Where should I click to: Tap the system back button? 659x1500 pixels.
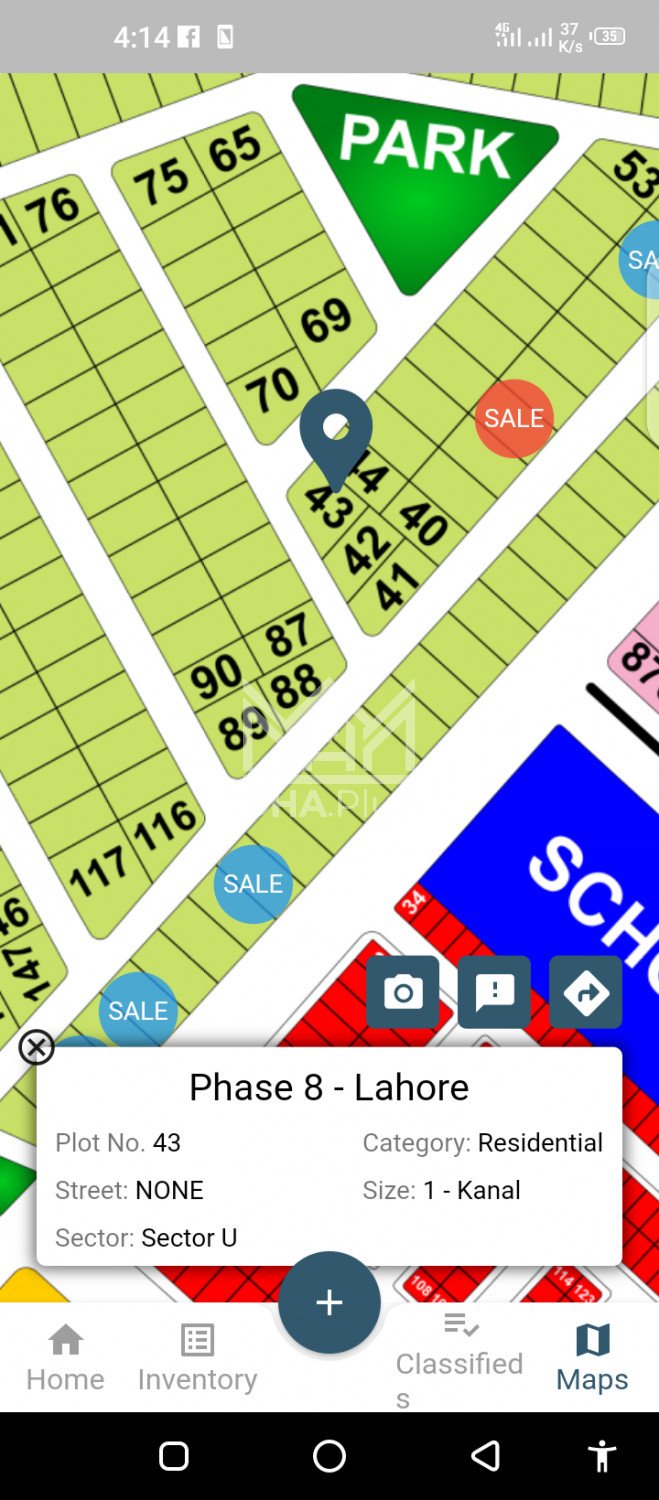(x=485, y=1456)
